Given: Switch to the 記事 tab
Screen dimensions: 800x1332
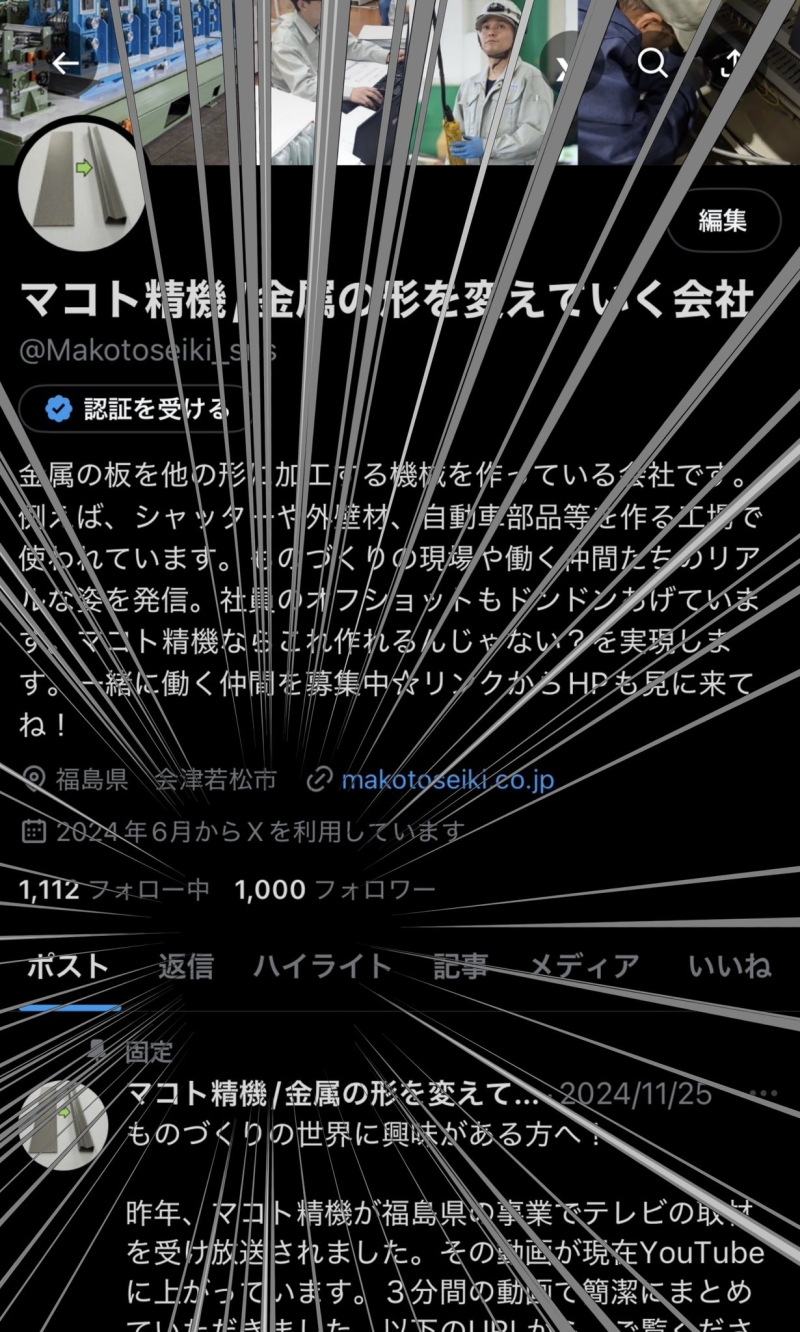Looking at the screenshot, I should [x=460, y=966].
